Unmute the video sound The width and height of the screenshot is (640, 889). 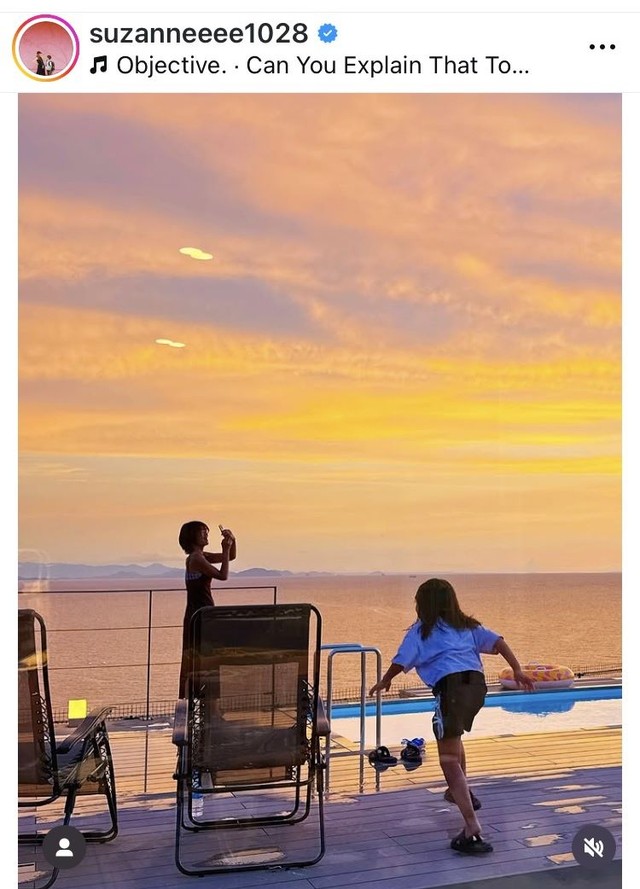(x=593, y=847)
